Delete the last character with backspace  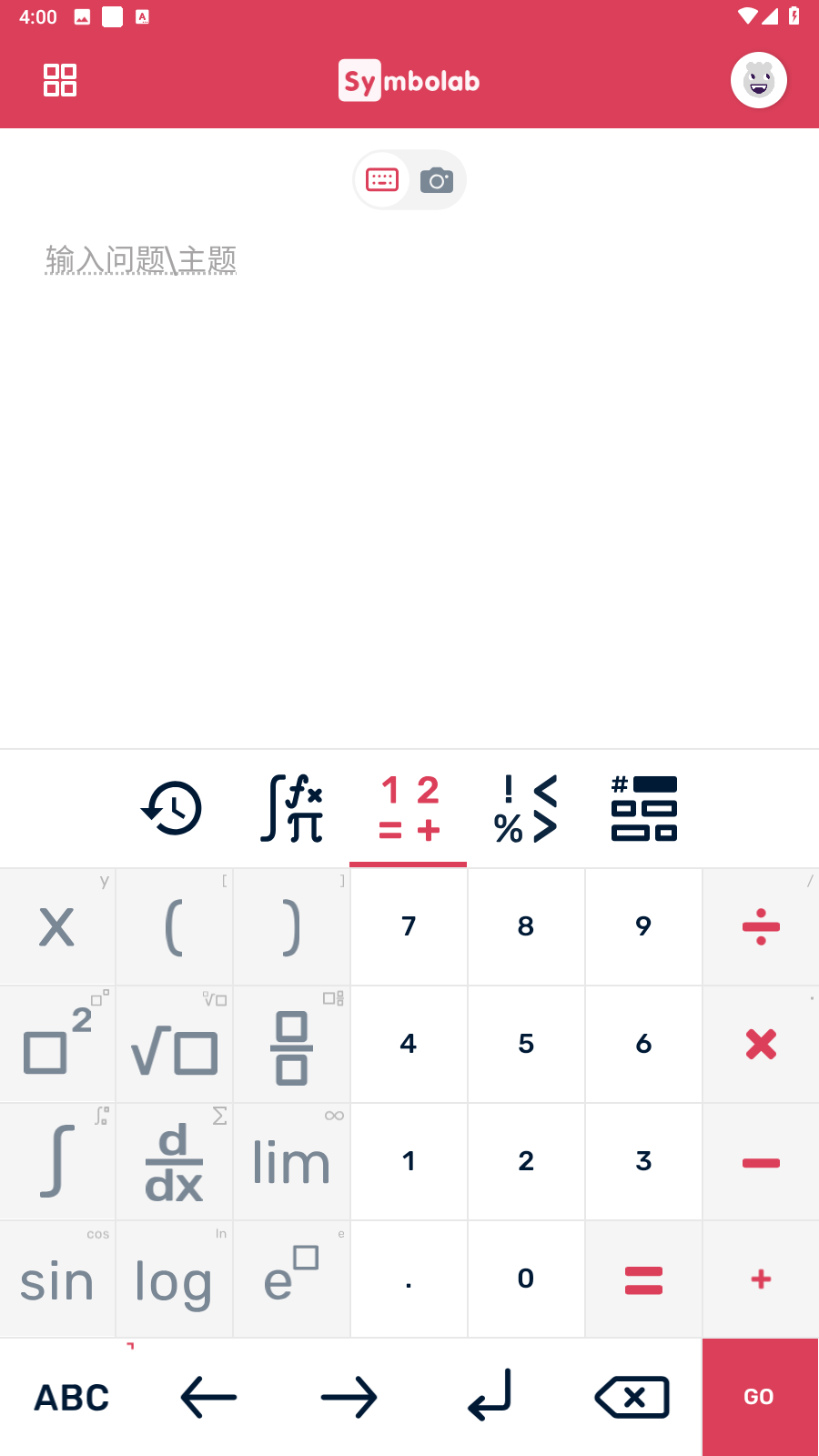click(632, 1398)
